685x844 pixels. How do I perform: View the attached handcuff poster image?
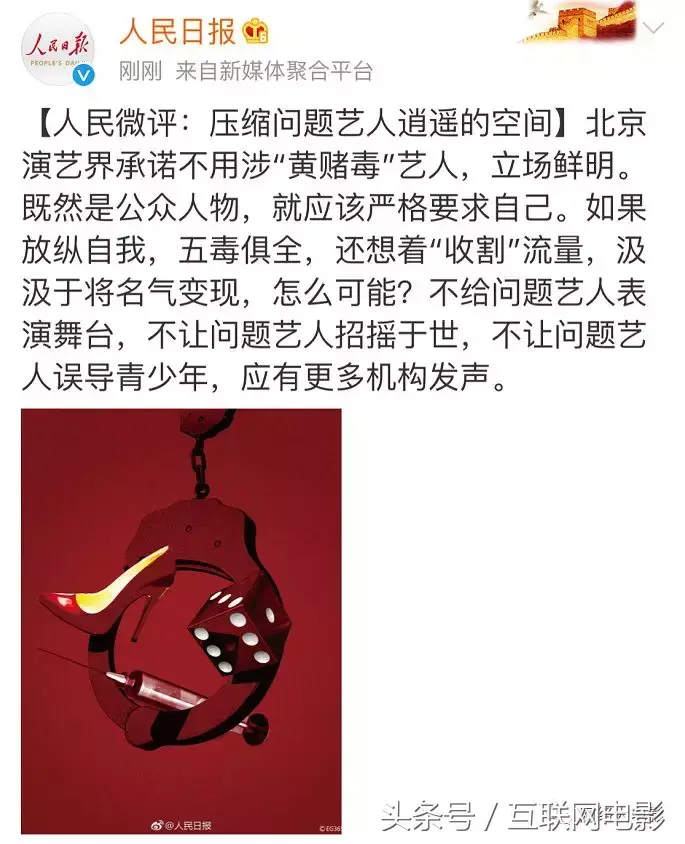181,620
